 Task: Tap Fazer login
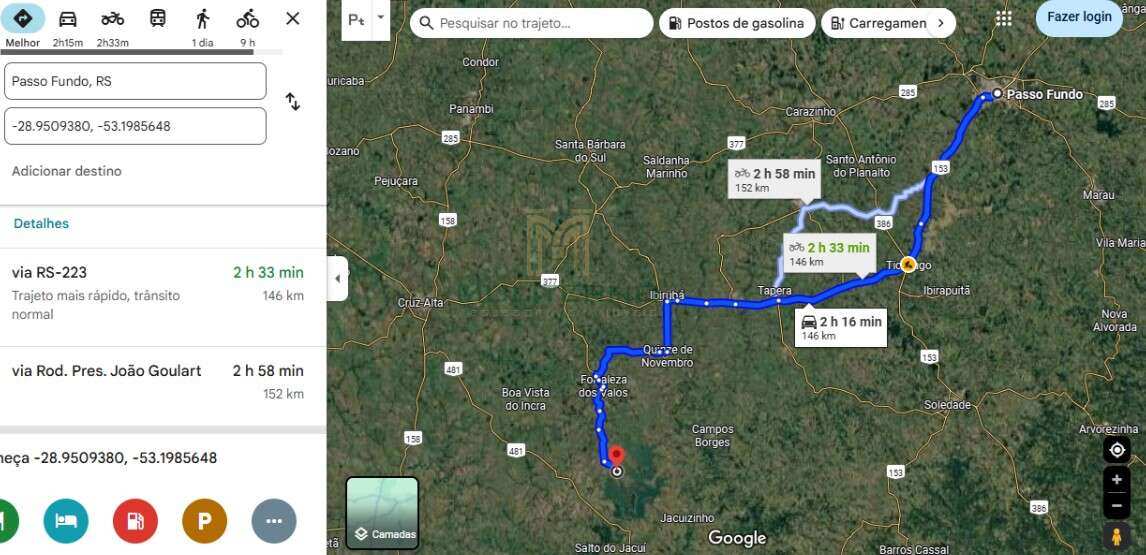tap(1078, 17)
